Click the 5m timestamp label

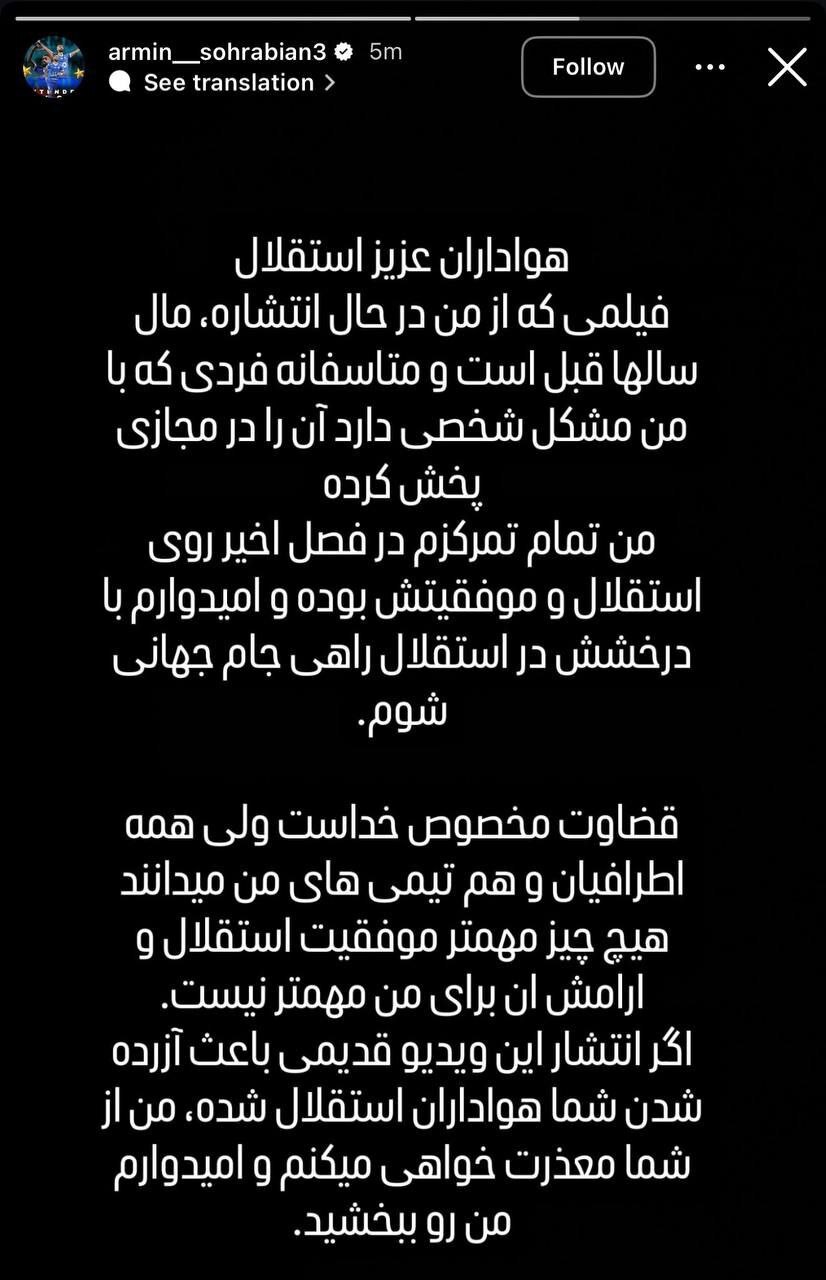384,50
